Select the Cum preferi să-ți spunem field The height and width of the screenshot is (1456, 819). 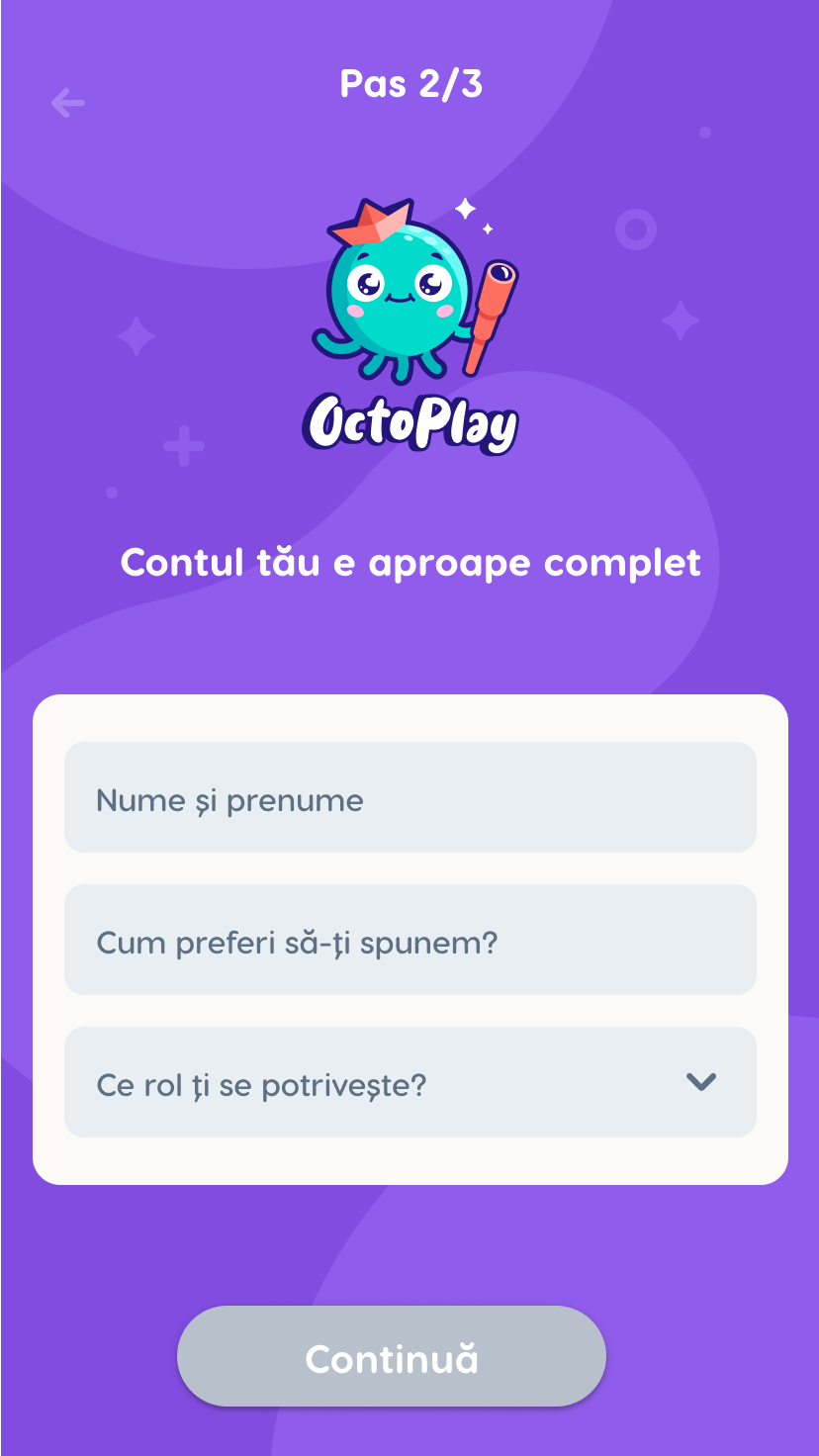[x=409, y=940]
